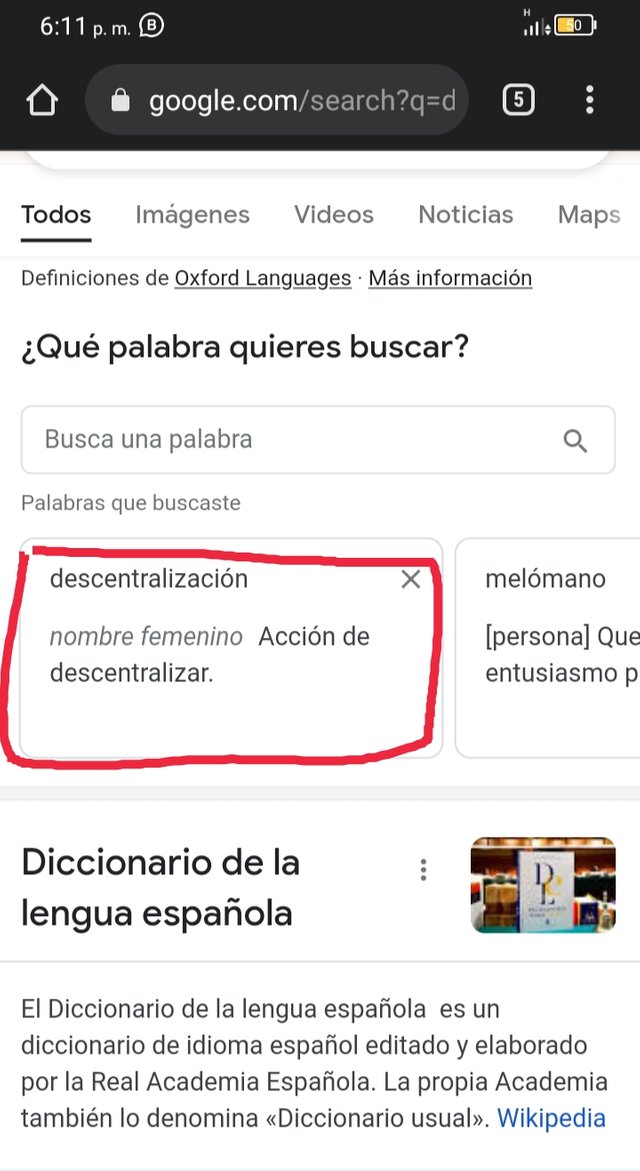Switch to the Videos tab

pyautogui.click(x=333, y=215)
